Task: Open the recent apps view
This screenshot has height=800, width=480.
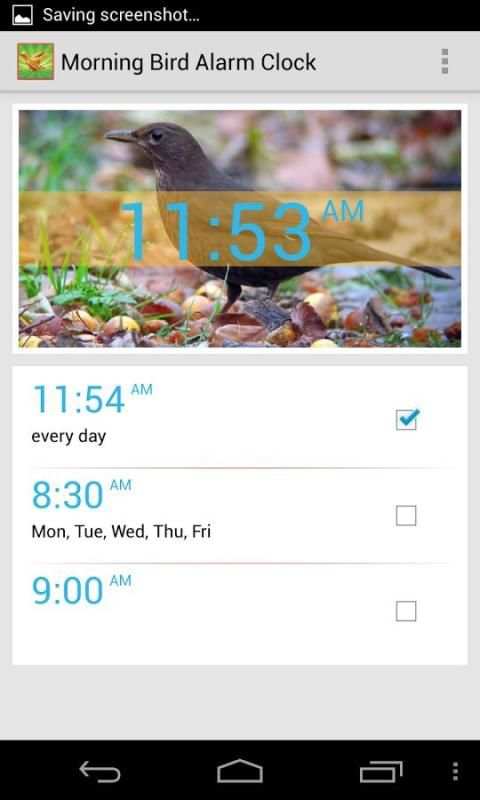Action: tap(381, 771)
